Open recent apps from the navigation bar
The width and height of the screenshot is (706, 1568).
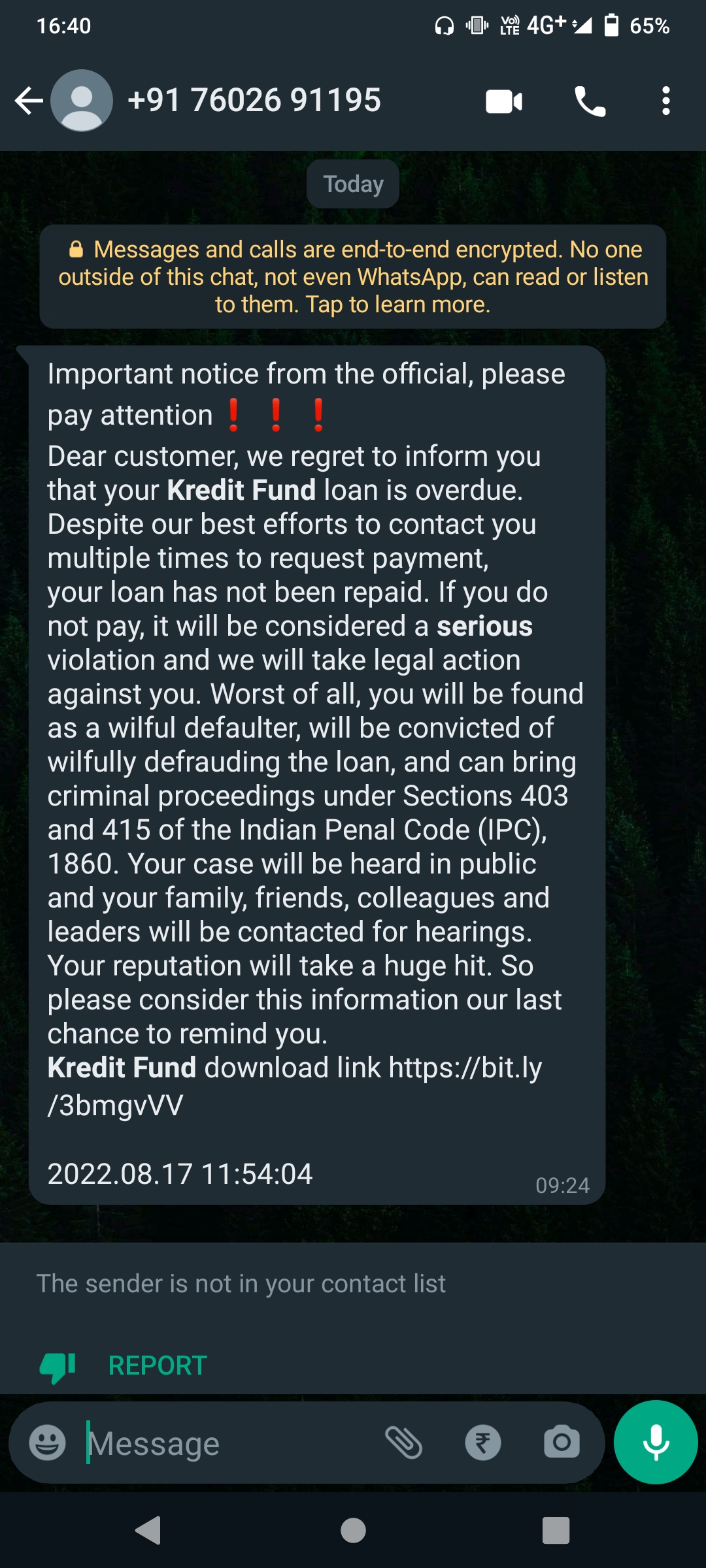(x=556, y=1530)
